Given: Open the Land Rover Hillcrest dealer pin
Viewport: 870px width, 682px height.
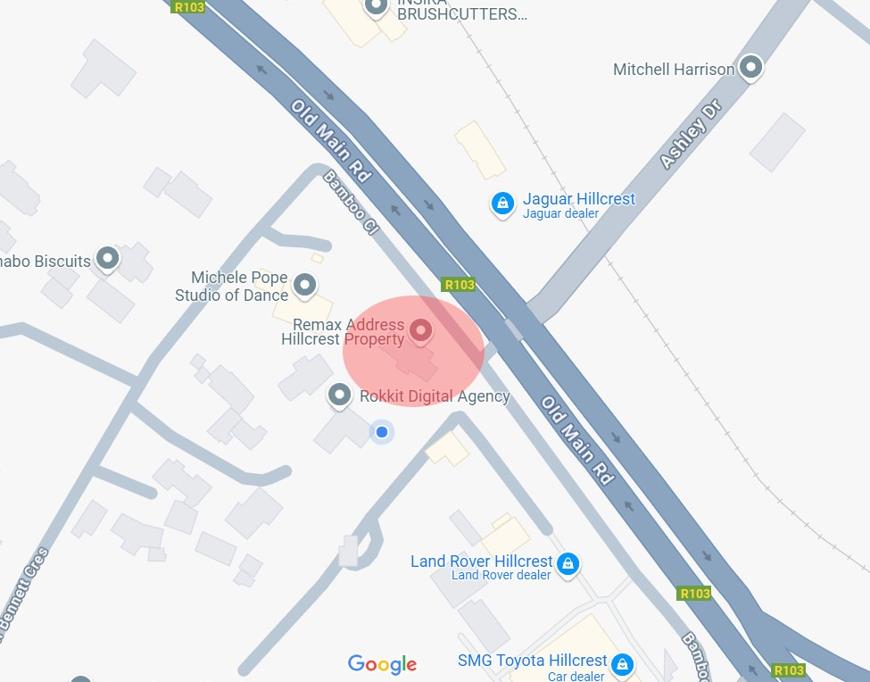Looking at the screenshot, I should [x=568, y=563].
